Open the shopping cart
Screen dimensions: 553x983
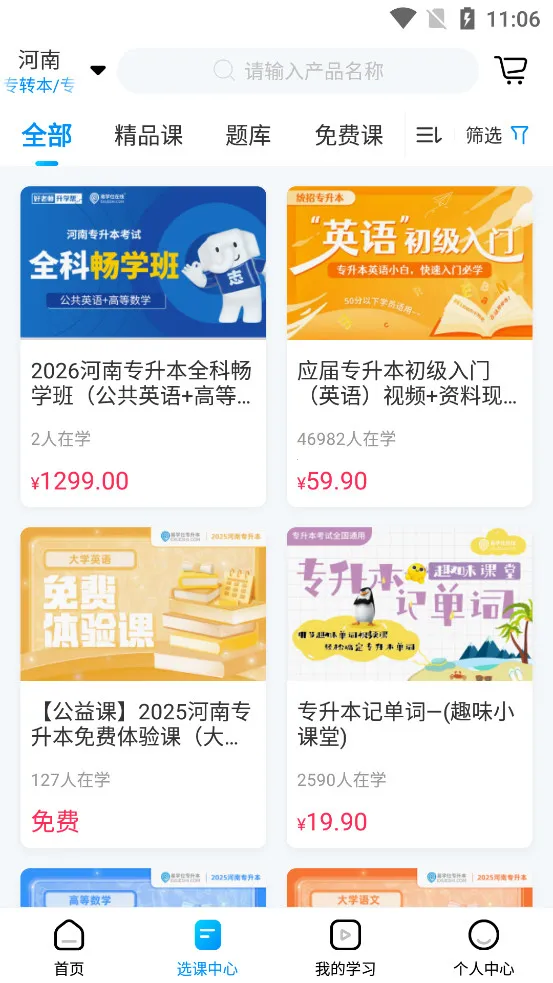[510, 70]
